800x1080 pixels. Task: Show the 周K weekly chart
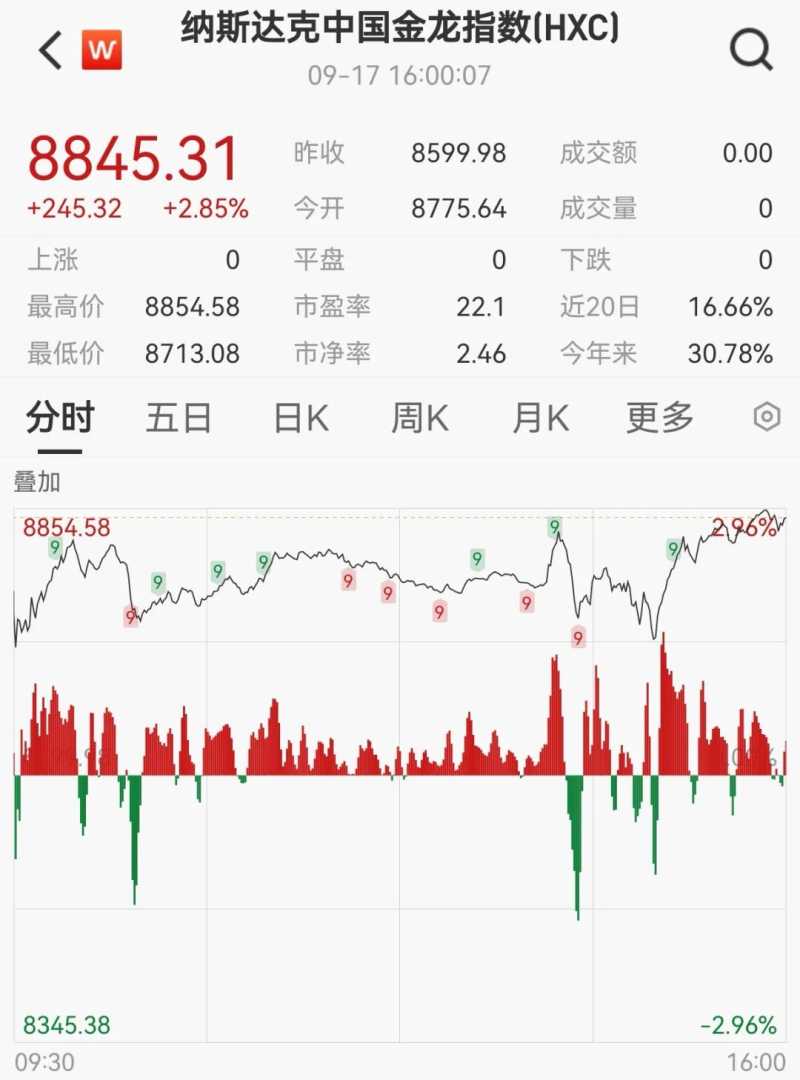coord(420,418)
